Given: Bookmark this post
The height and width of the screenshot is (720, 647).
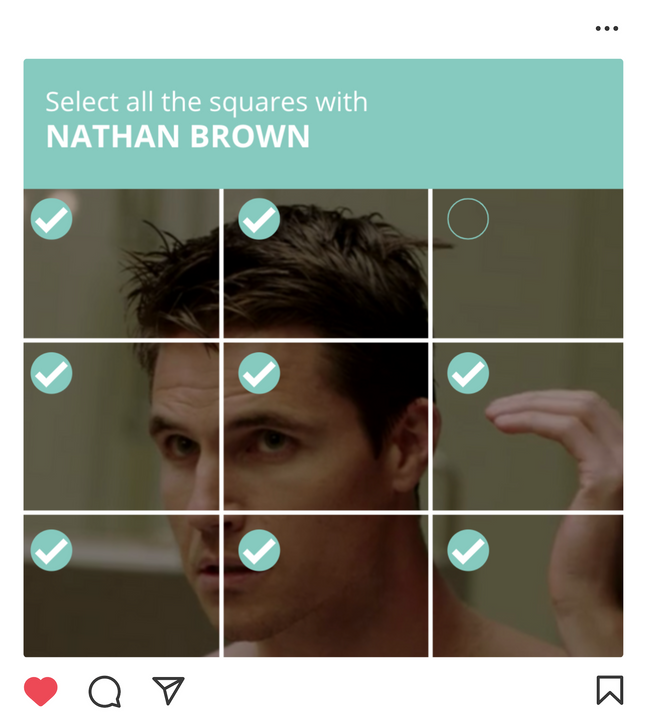Looking at the screenshot, I should 609,690.
